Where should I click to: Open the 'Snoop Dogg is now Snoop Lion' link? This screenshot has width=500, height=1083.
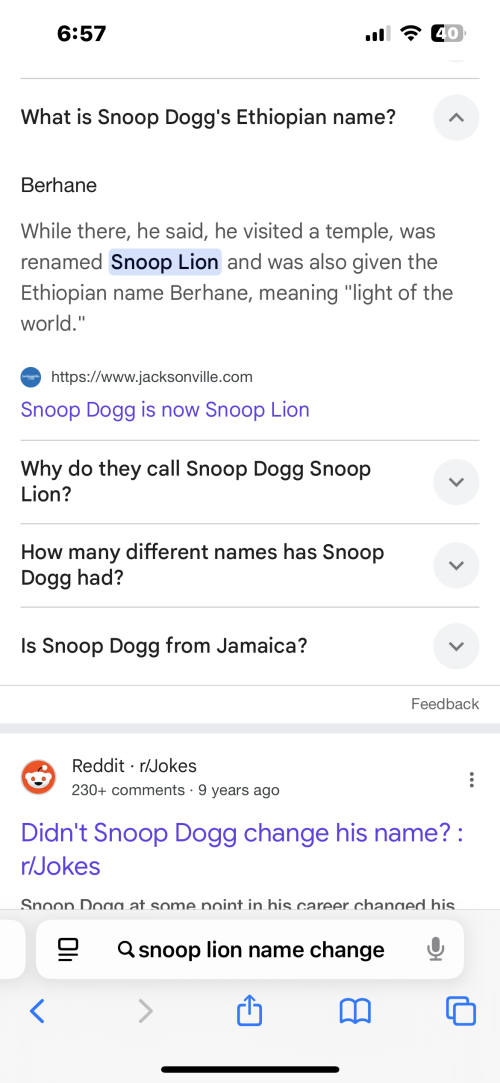pyautogui.click(x=165, y=410)
